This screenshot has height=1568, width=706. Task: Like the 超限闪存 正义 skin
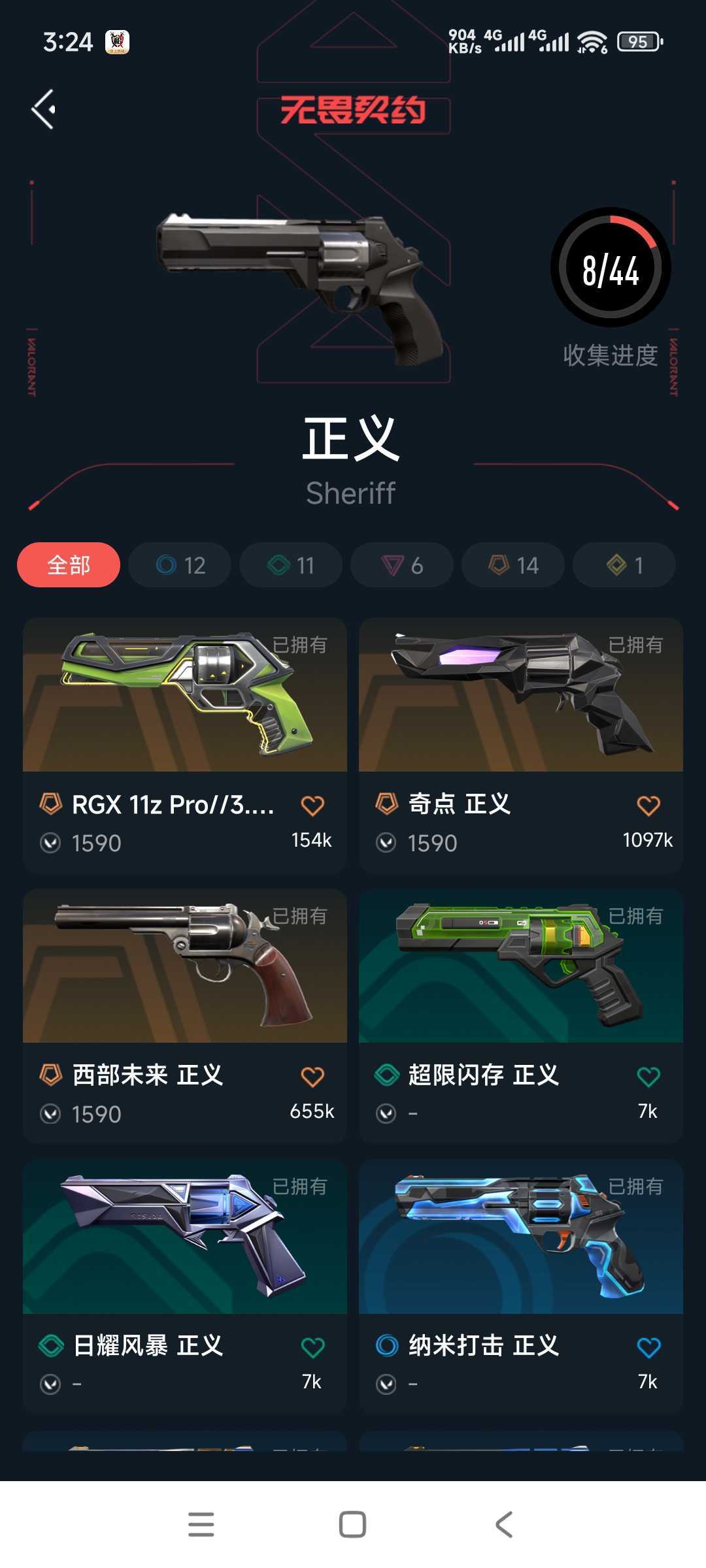(648, 1077)
